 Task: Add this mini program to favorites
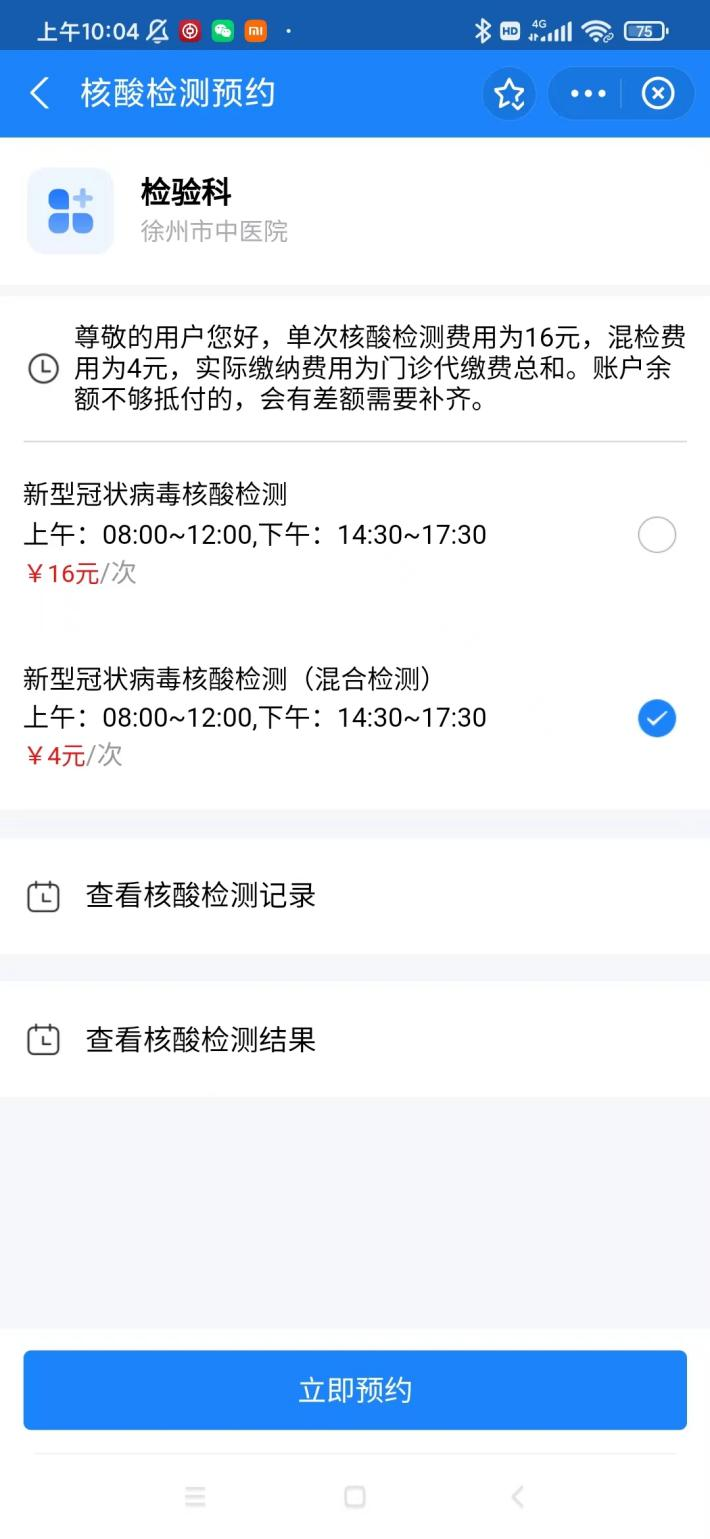pyautogui.click(x=509, y=94)
